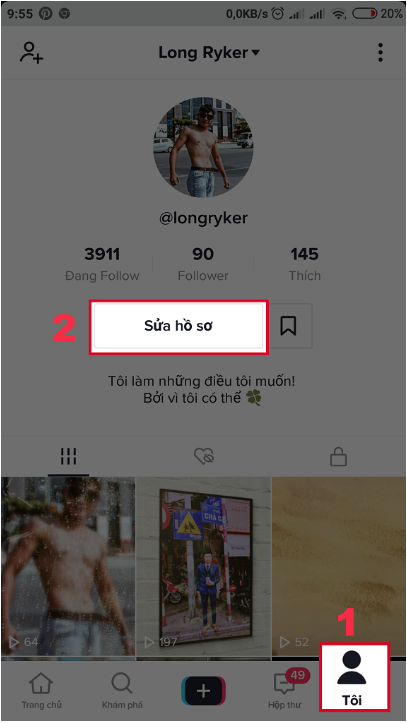
Task: Switch to the private videos lock tab
Action: coord(338,456)
